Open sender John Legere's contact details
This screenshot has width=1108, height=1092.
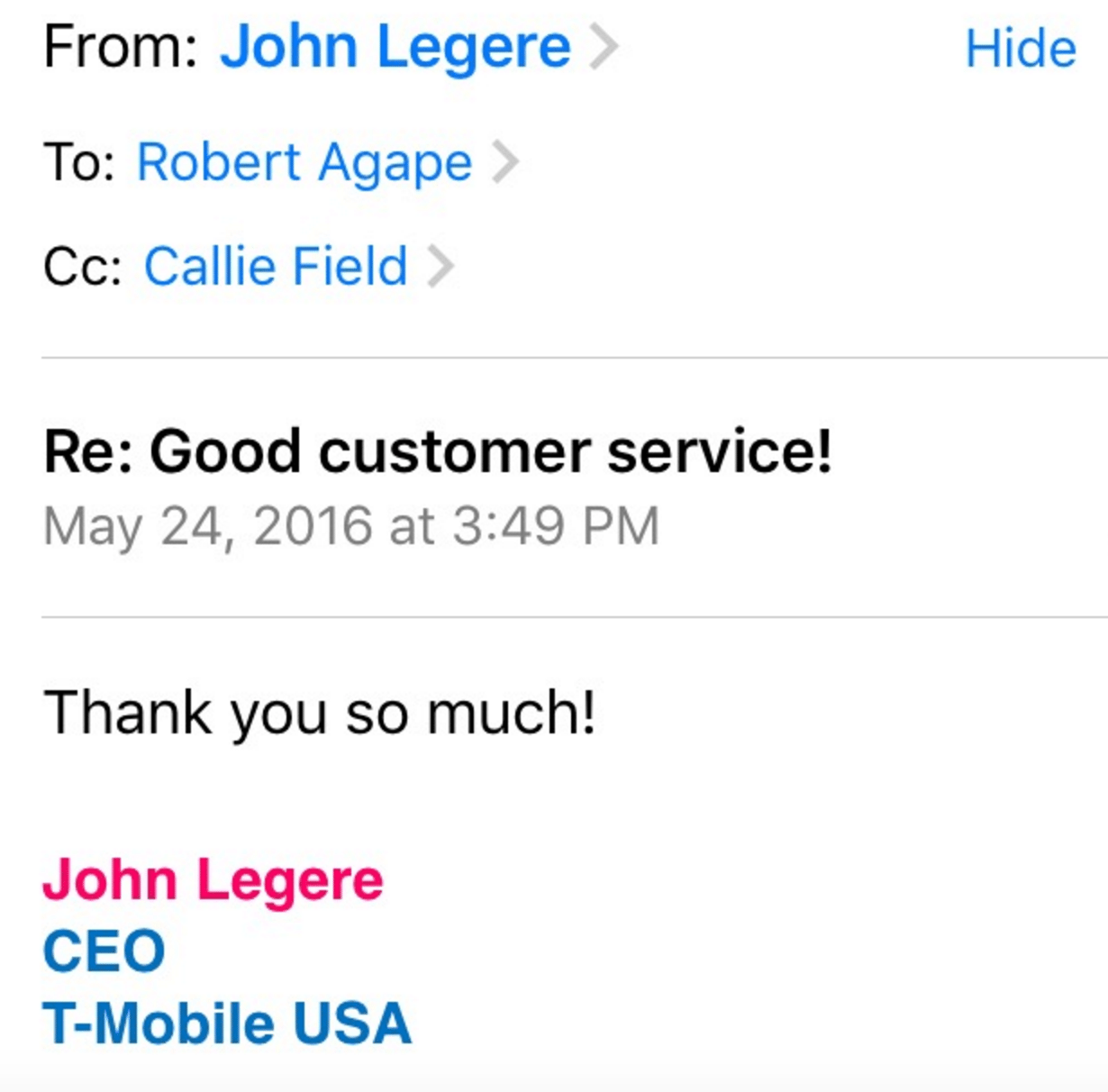click(396, 47)
